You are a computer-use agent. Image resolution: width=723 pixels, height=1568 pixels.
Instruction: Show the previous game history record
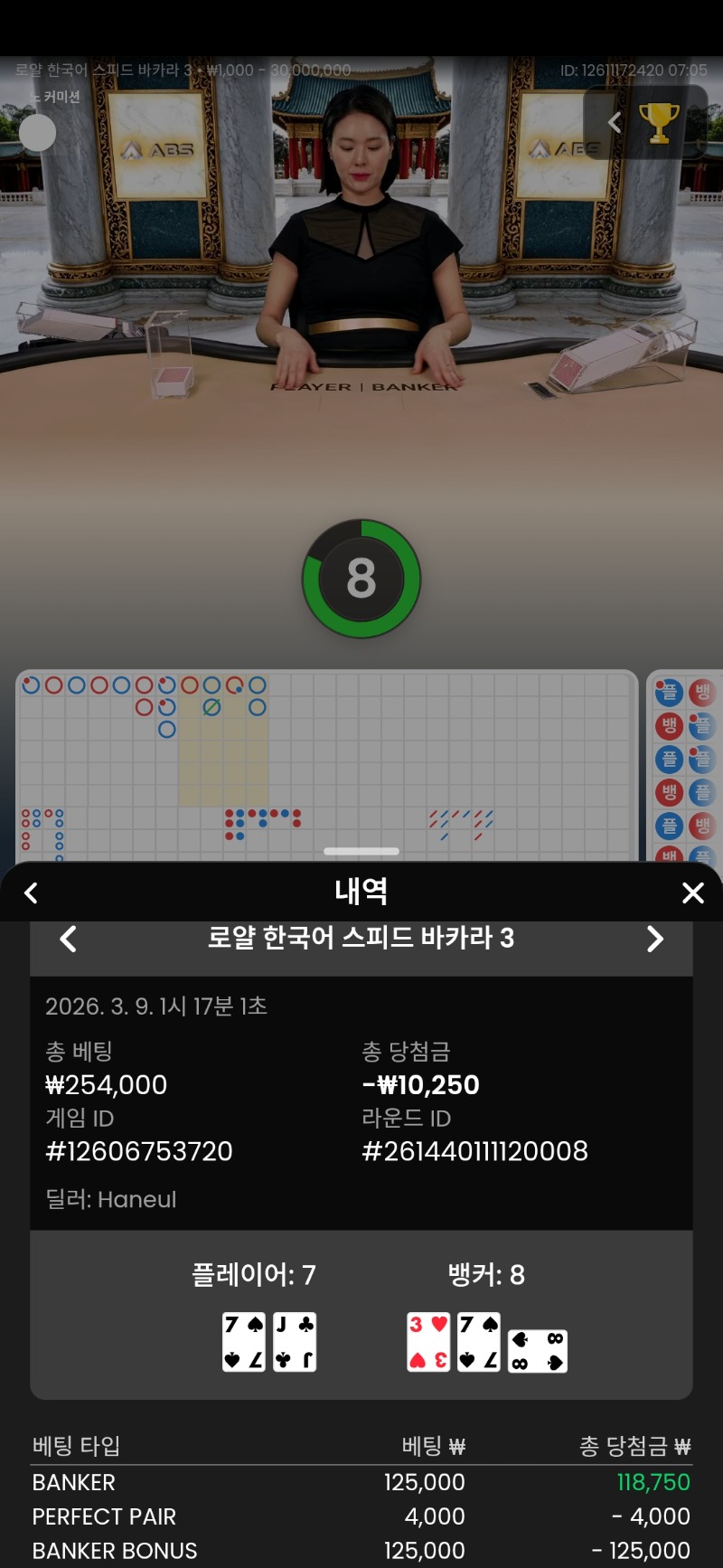69,939
